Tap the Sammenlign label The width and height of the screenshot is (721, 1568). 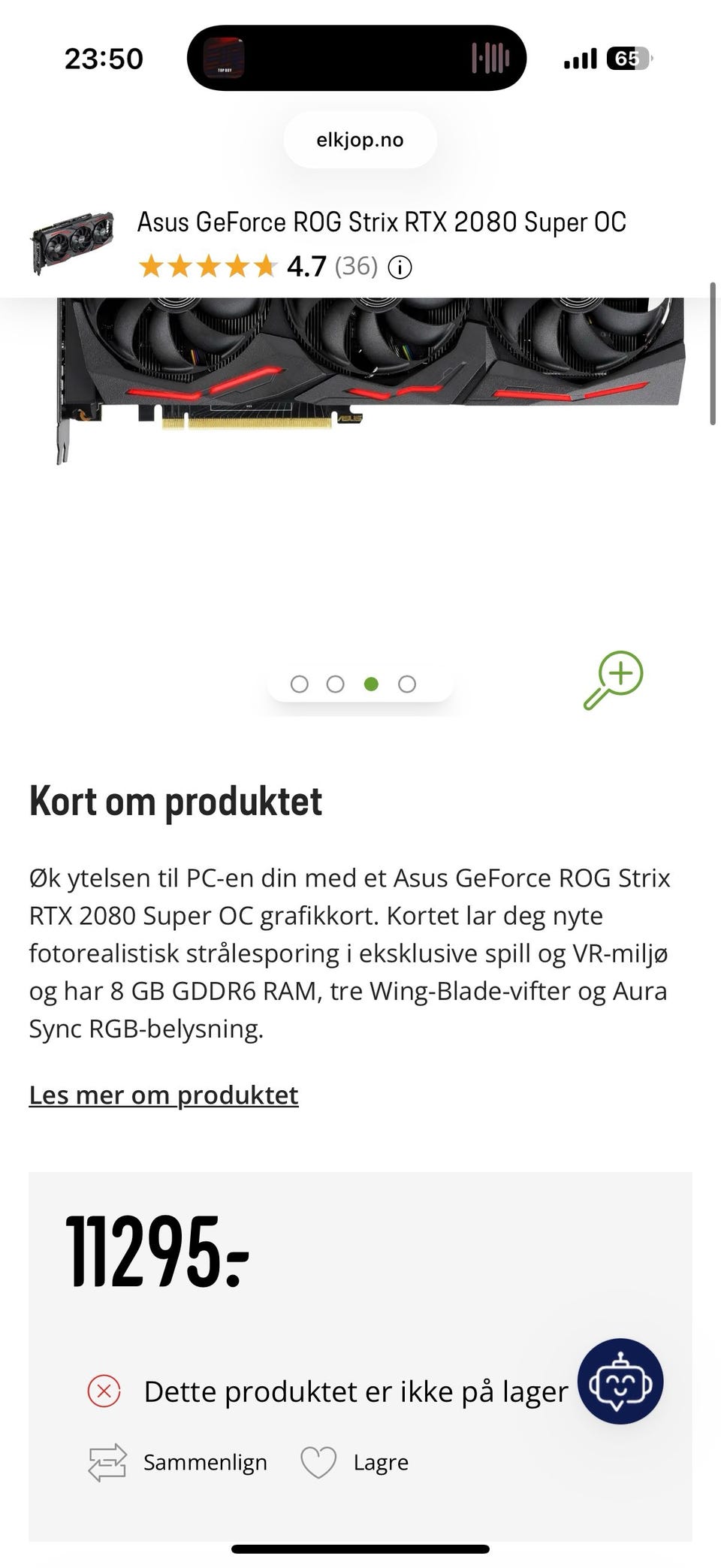204,1461
